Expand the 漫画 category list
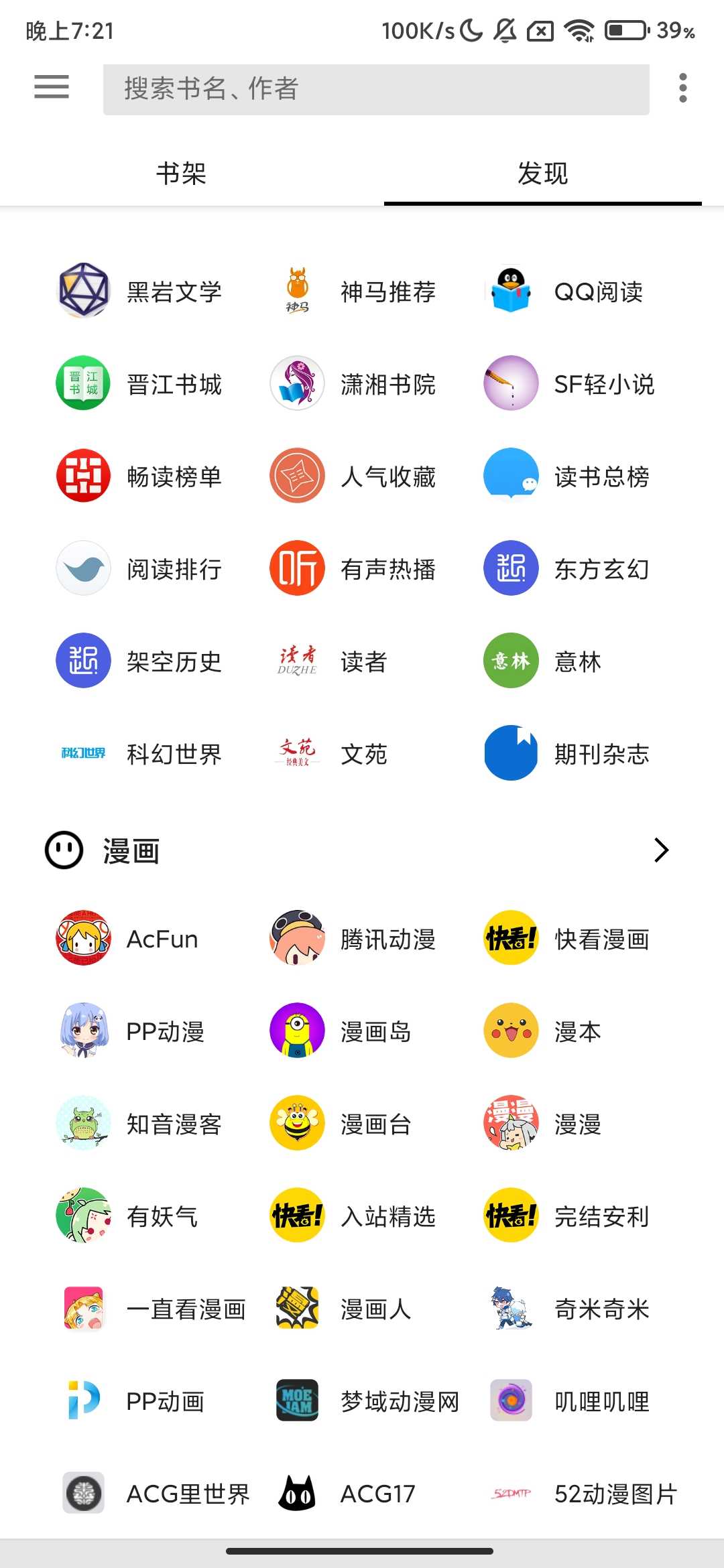This screenshot has width=724, height=1568. (x=661, y=850)
